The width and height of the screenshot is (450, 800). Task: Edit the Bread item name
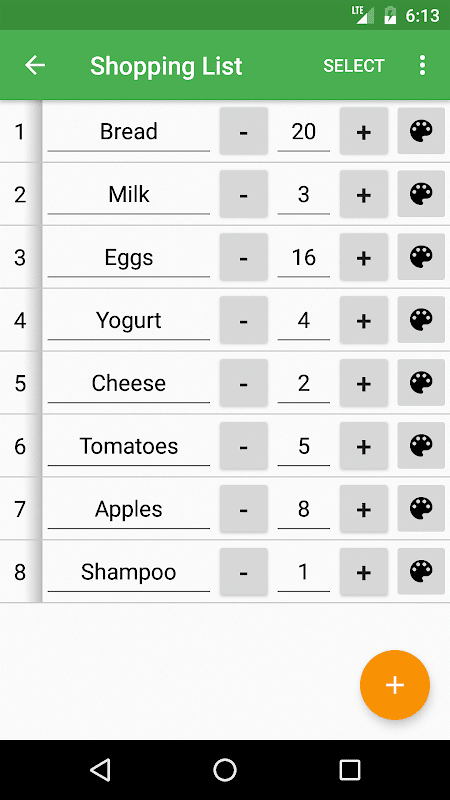click(129, 133)
